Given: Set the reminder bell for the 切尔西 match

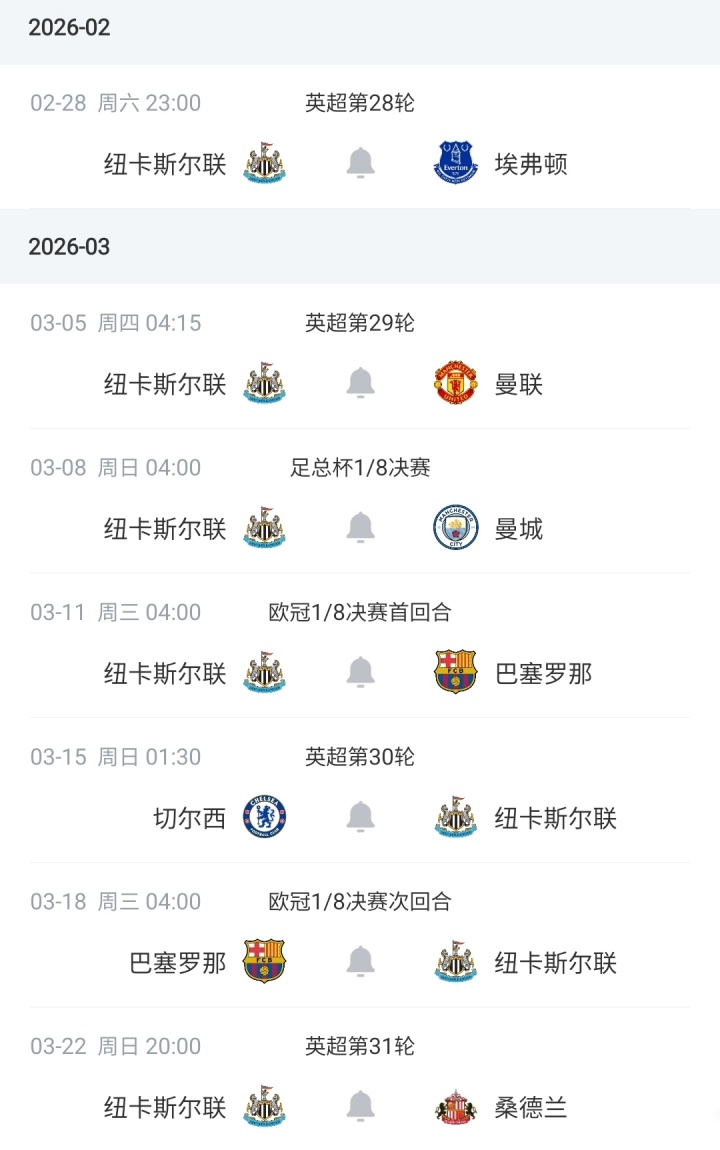Looking at the screenshot, I should click(360, 818).
